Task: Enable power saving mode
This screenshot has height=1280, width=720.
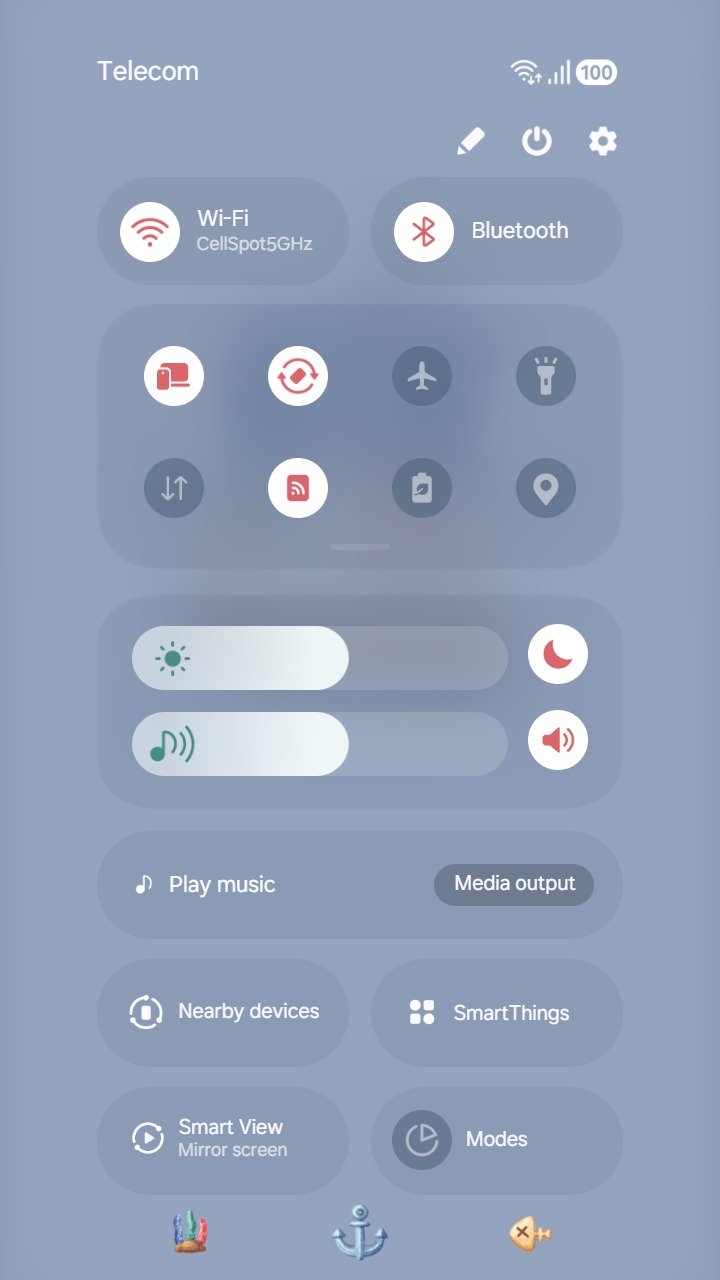Action: 422,488
